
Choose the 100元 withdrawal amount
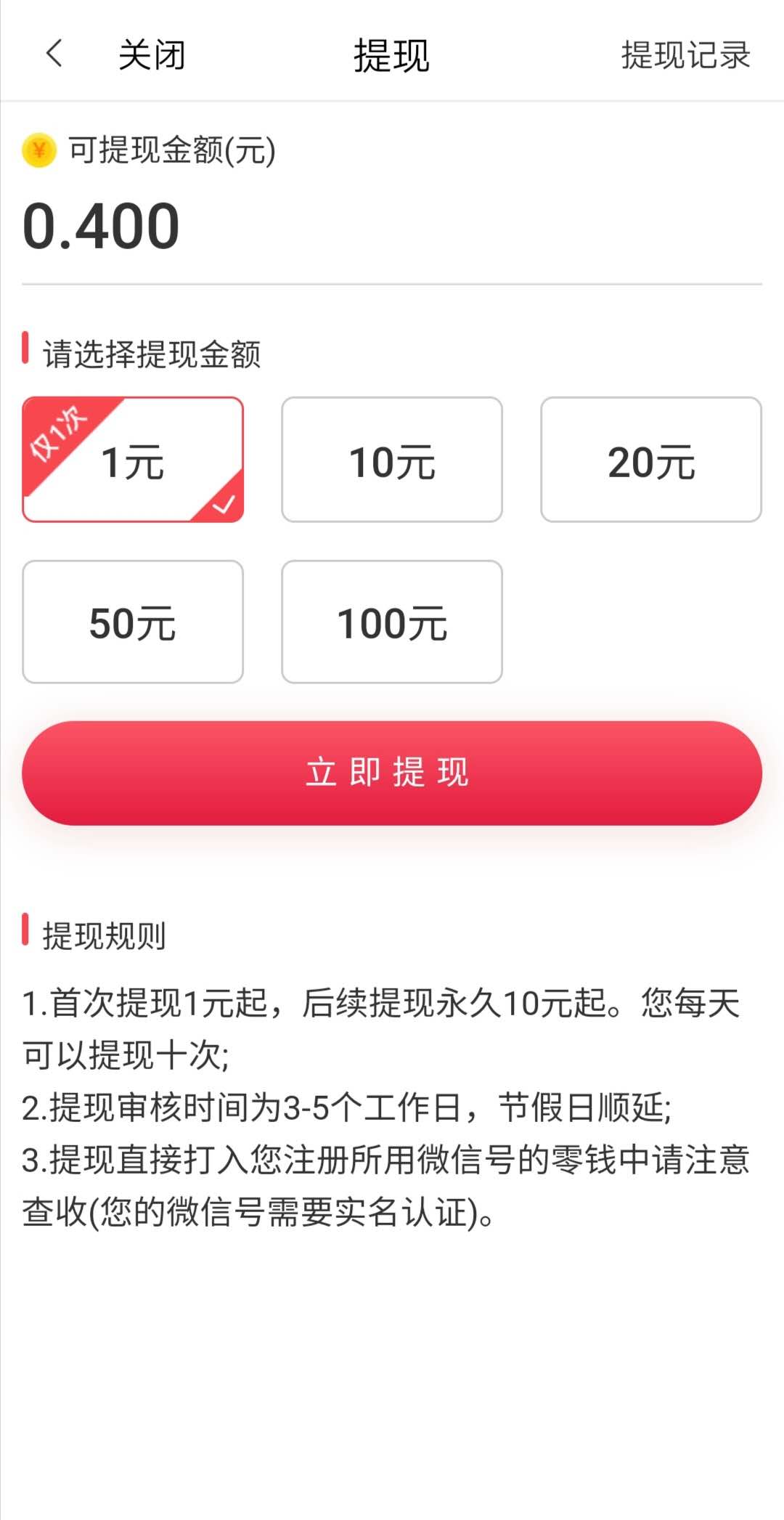click(392, 622)
